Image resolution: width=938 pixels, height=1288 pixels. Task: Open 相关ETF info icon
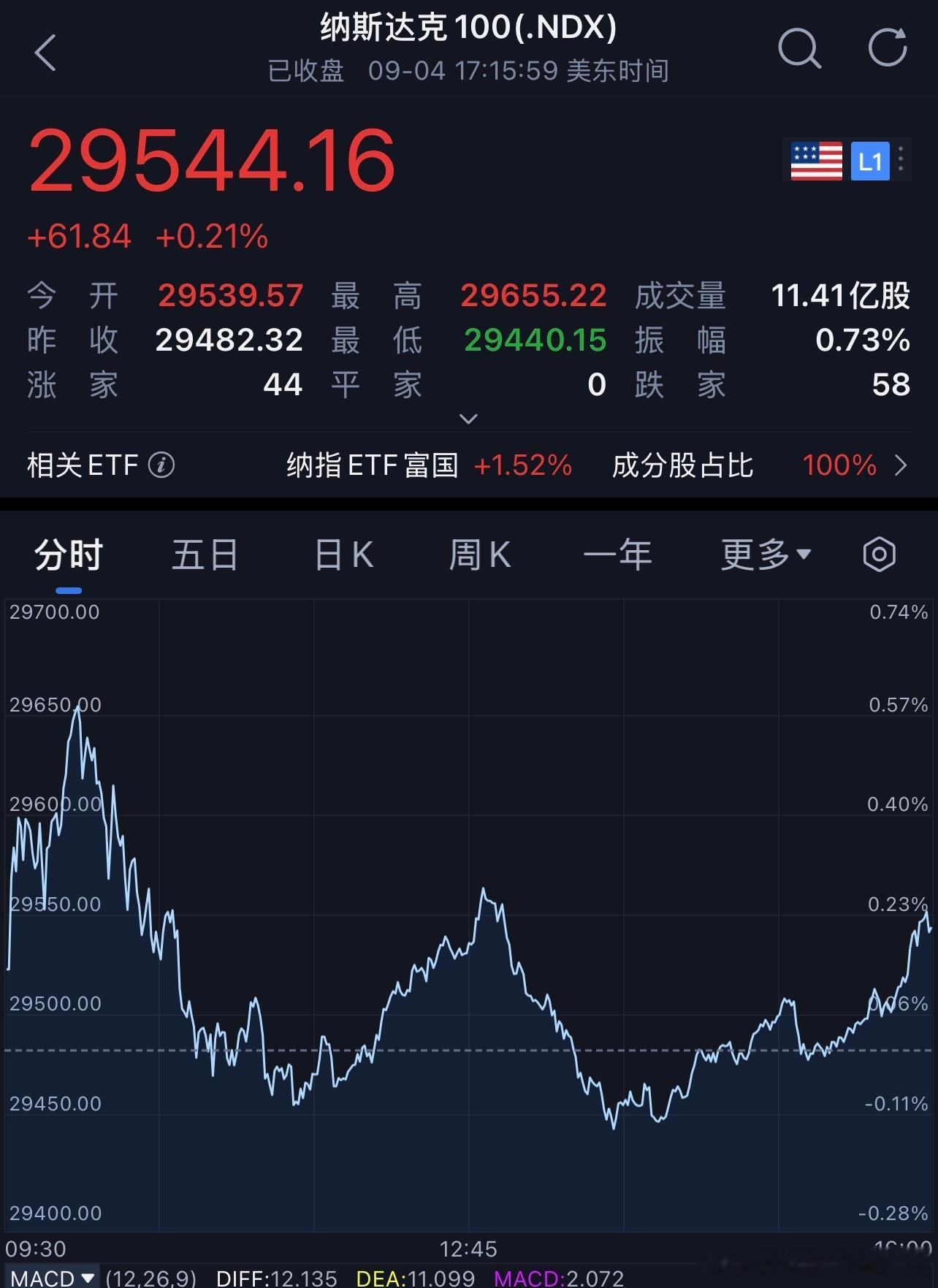161,465
